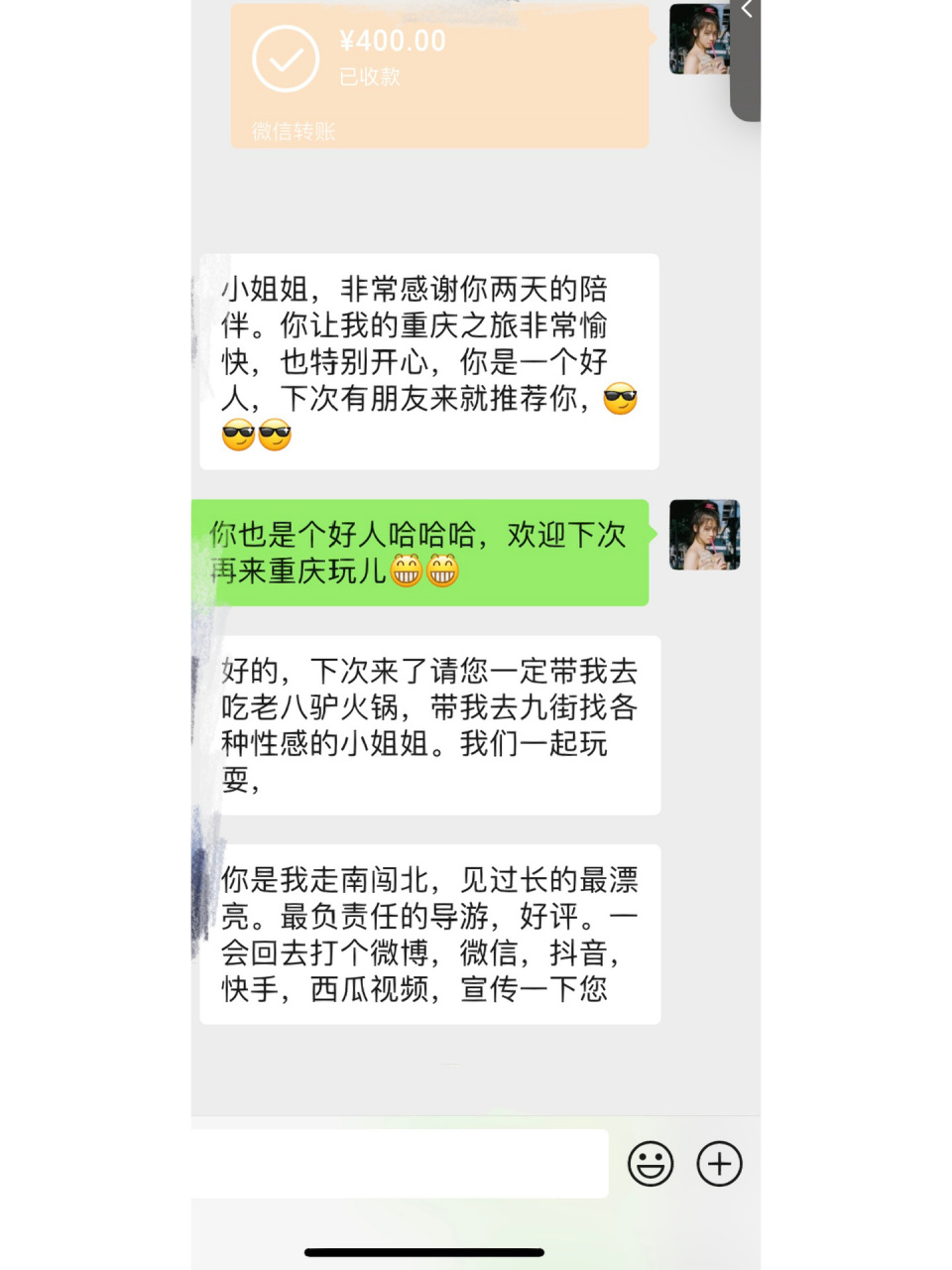The height and width of the screenshot is (1270, 952).
Task: Toggle the attachment panel with the circled plus
Action: point(719,1164)
